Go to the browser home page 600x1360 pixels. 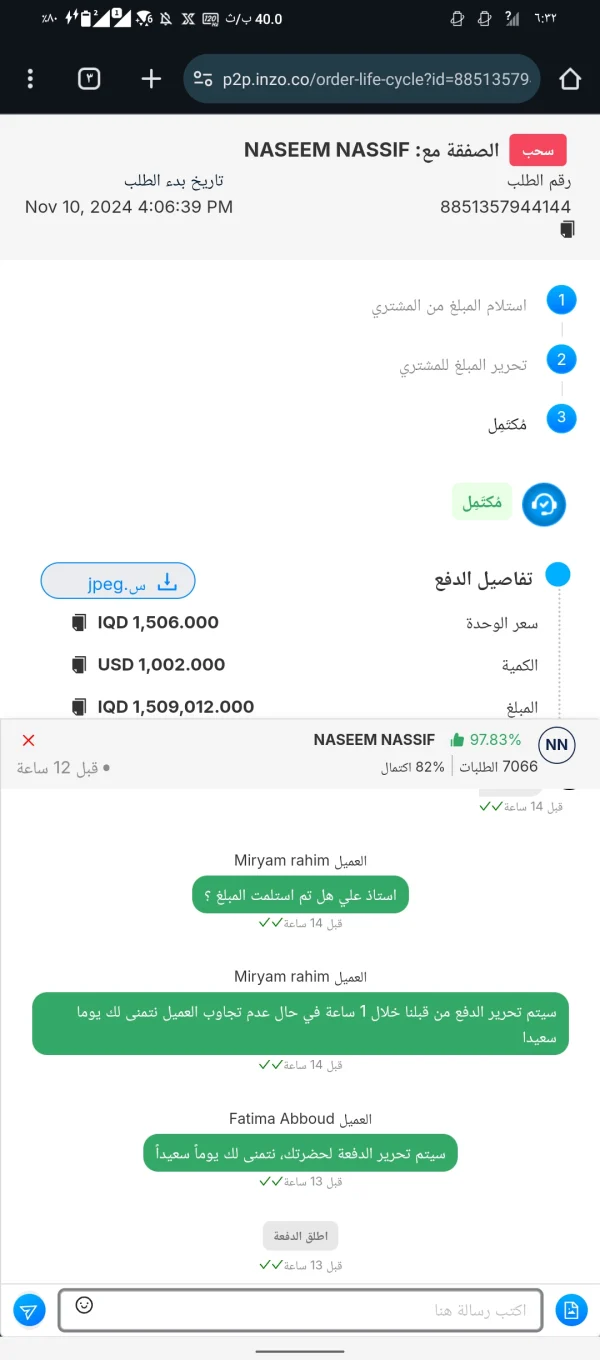point(570,79)
